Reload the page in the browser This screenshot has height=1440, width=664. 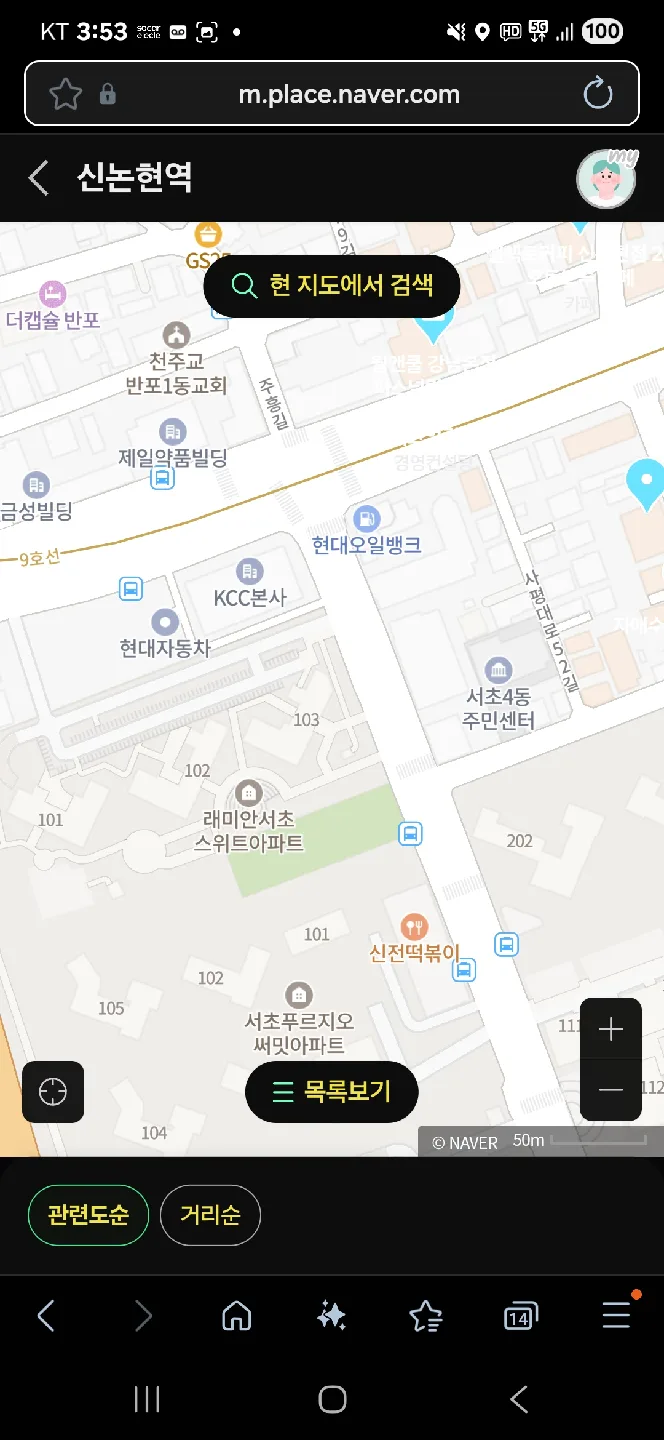pos(597,95)
